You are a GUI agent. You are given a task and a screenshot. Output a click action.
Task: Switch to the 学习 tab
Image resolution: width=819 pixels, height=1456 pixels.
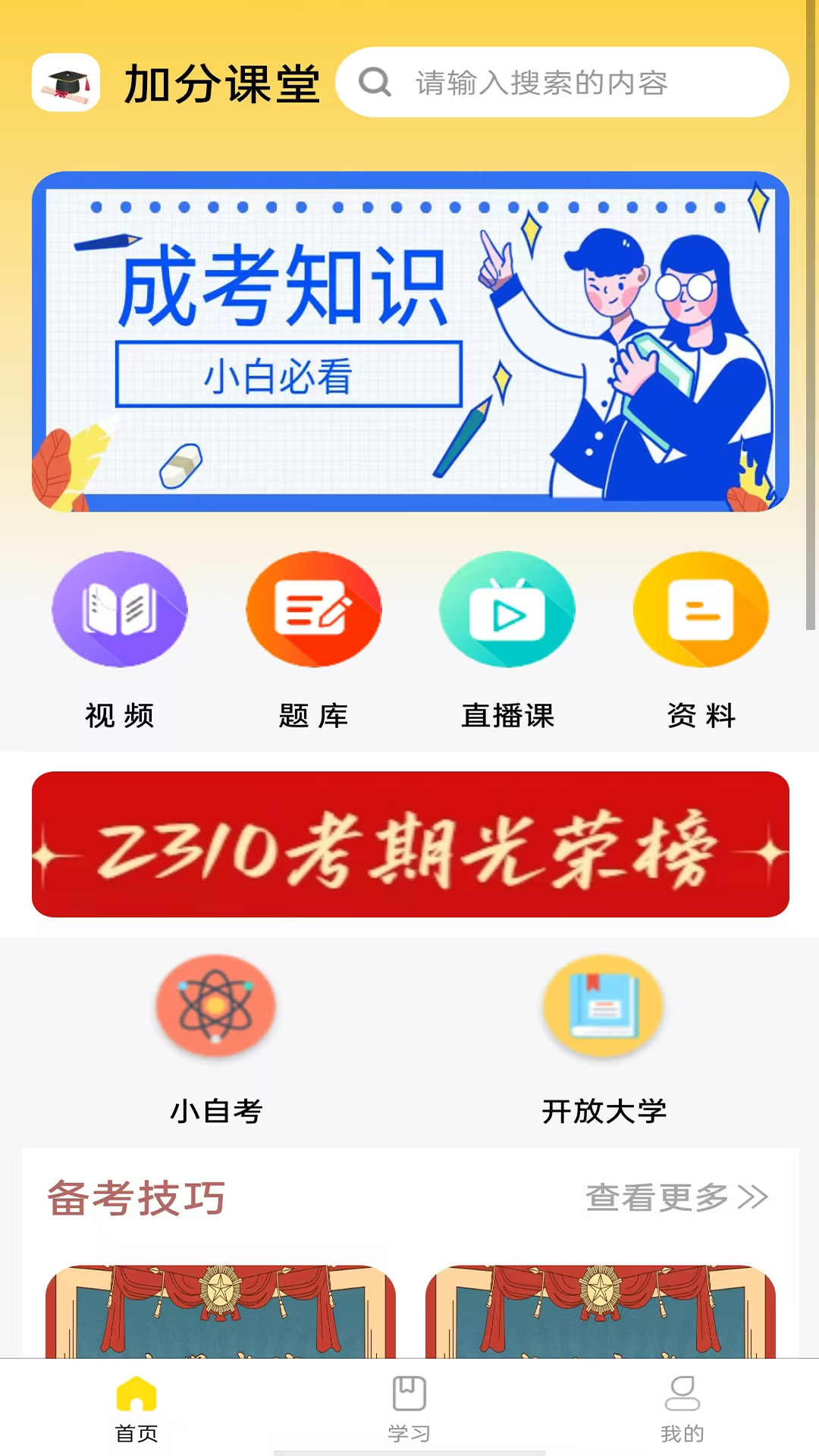click(x=409, y=1408)
